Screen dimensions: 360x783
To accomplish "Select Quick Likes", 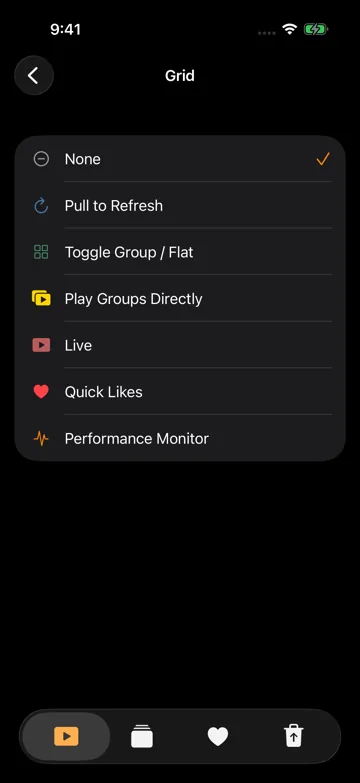I will 180,392.
